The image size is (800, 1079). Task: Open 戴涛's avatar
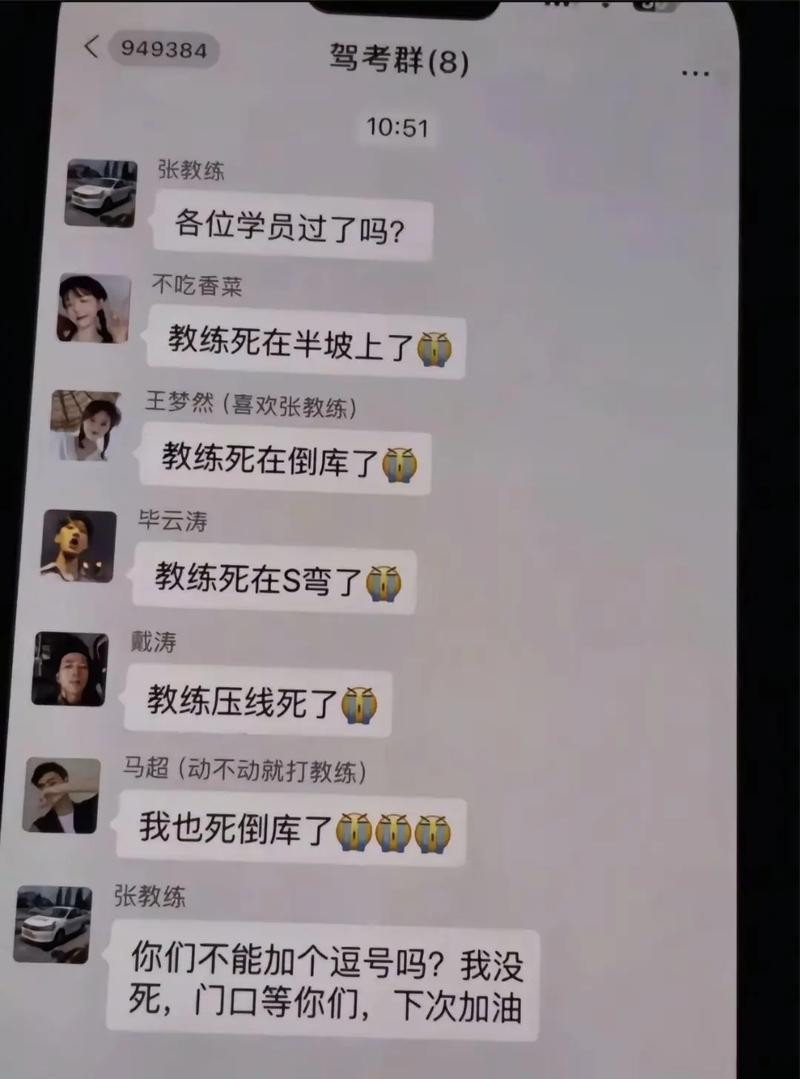tap(70, 669)
